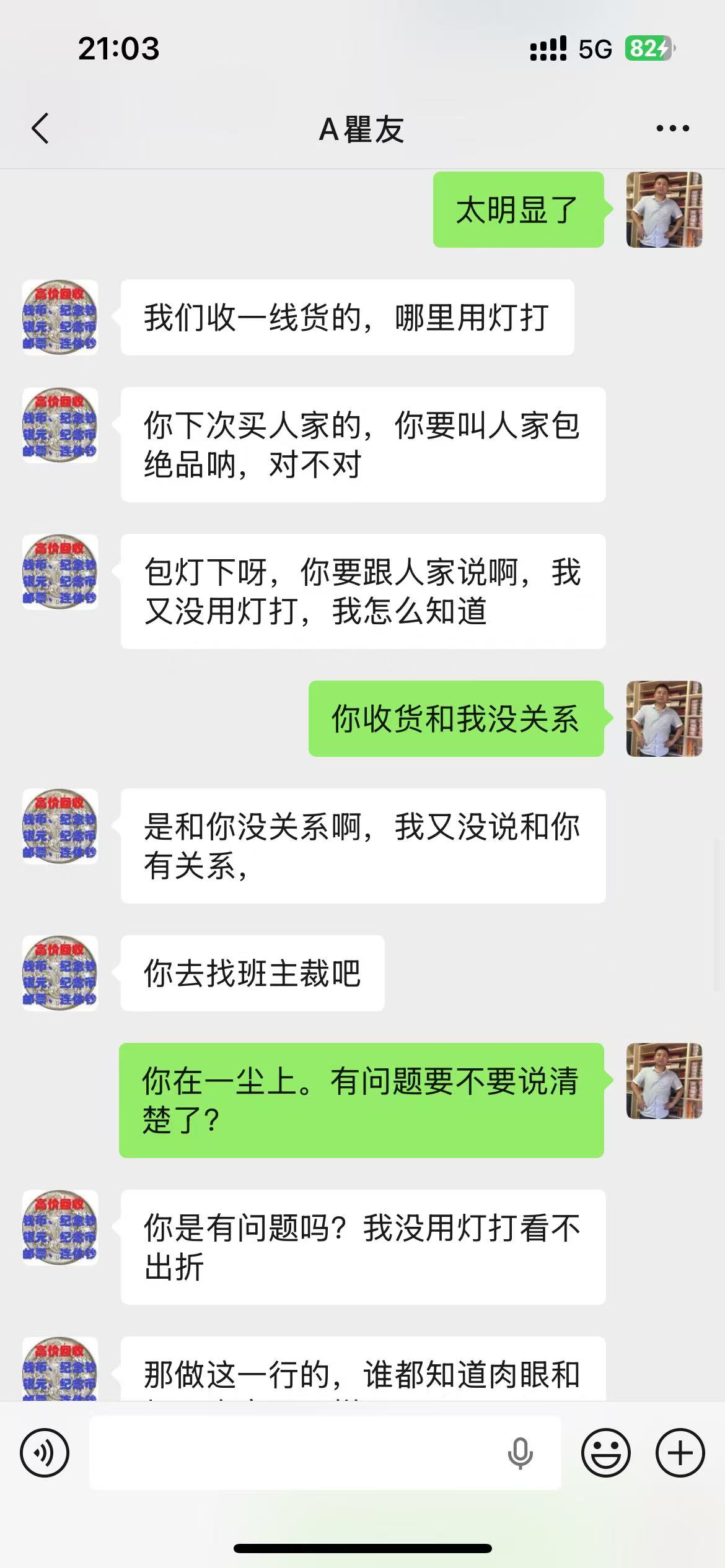This screenshot has height=1568, width=725.
Task: Open contact avatar beside 你去找班主裁吧
Action: tap(60, 973)
